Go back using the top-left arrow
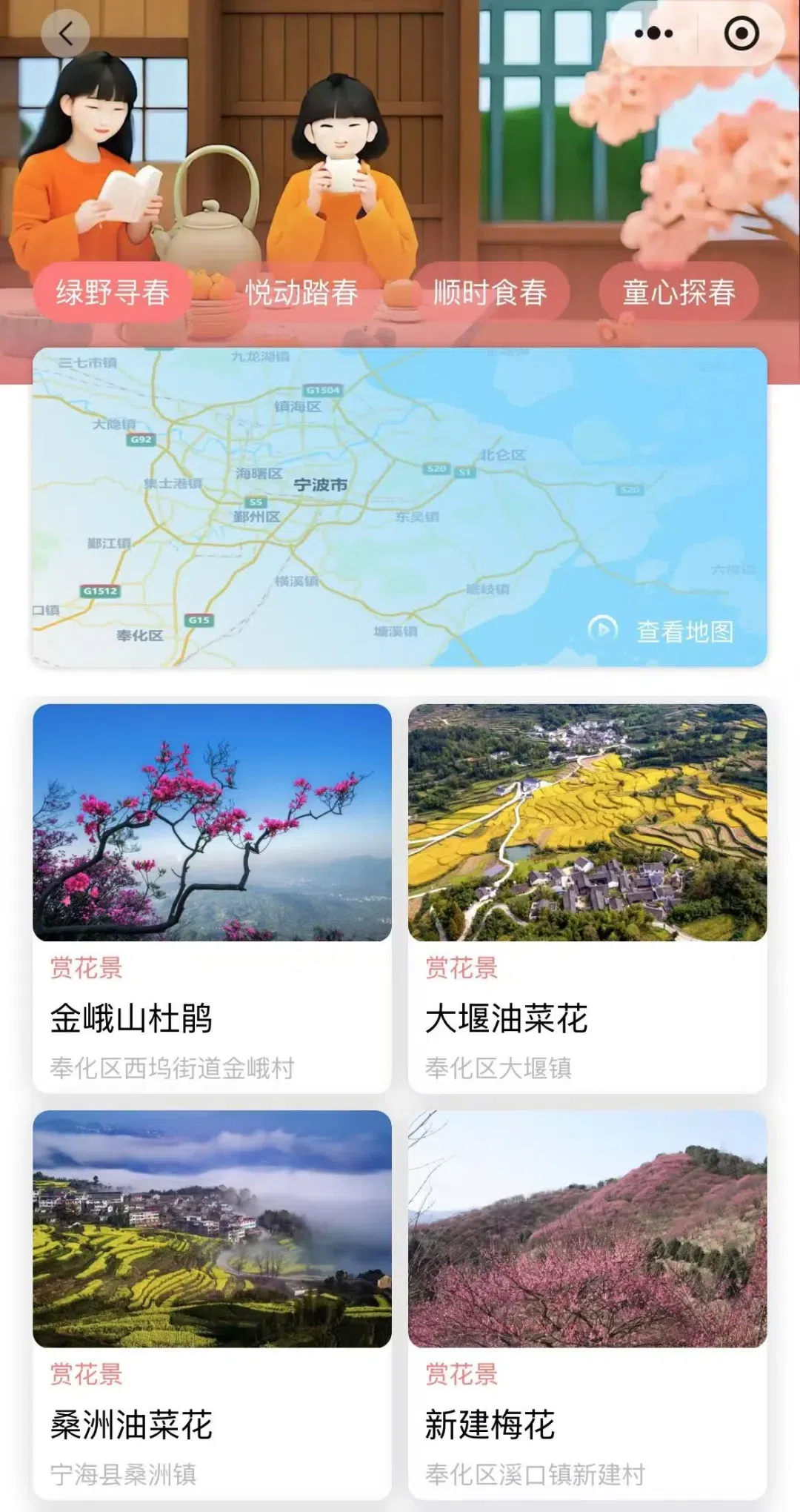The image size is (800, 1512). pos(65,33)
